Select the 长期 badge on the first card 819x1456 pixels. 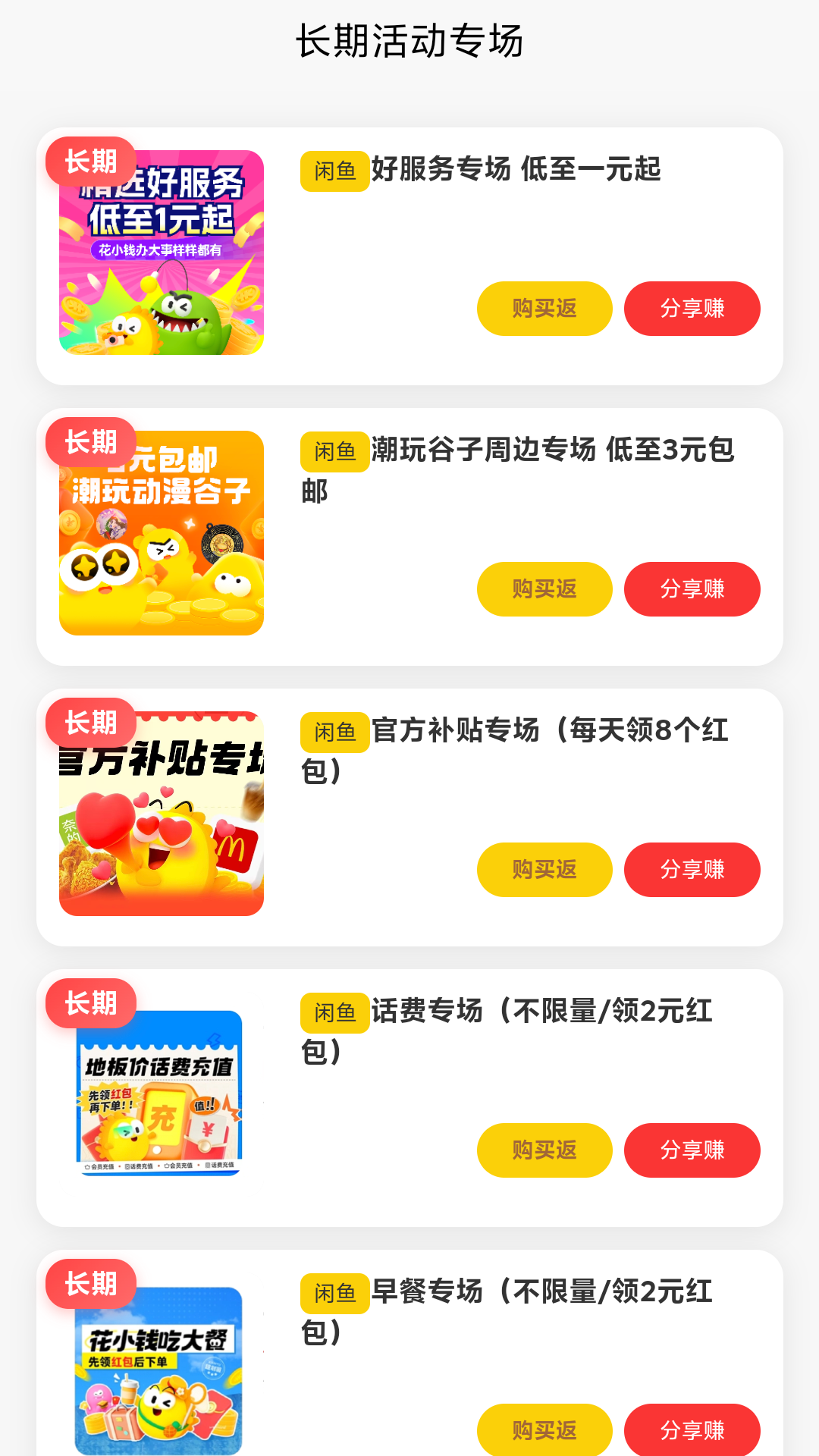pyautogui.click(x=90, y=161)
